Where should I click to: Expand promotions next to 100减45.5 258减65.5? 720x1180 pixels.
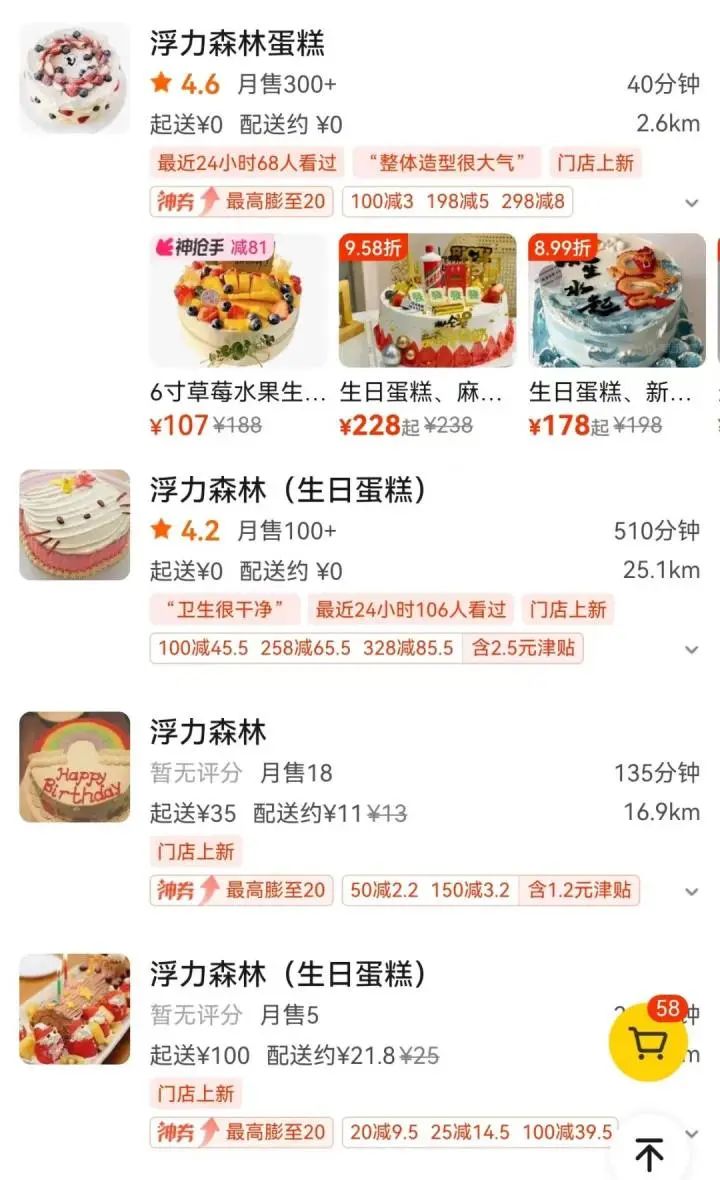click(x=691, y=649)
